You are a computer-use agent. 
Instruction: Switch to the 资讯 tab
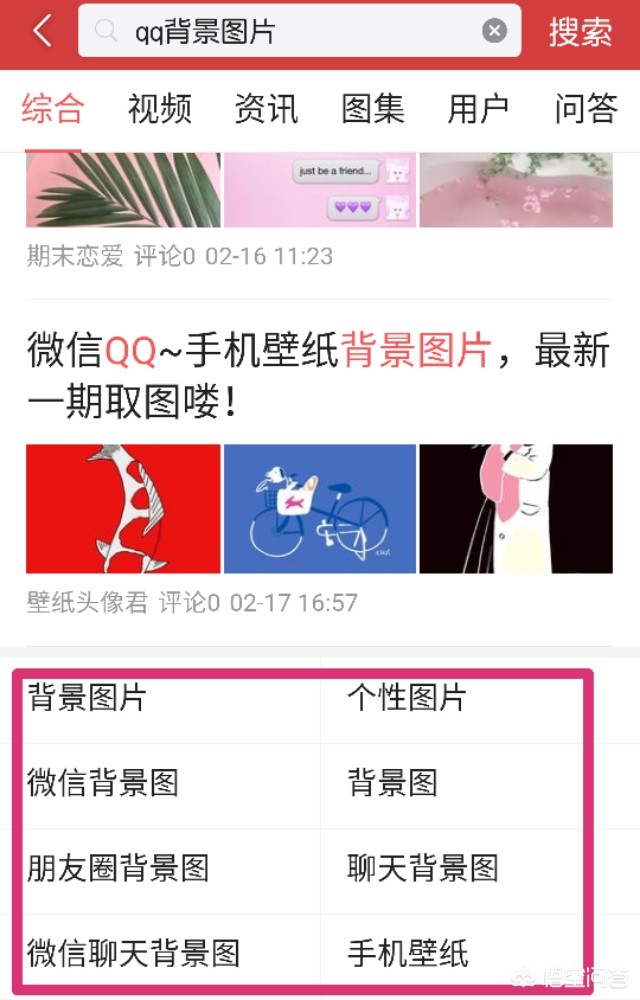click(x=266, y=109)
